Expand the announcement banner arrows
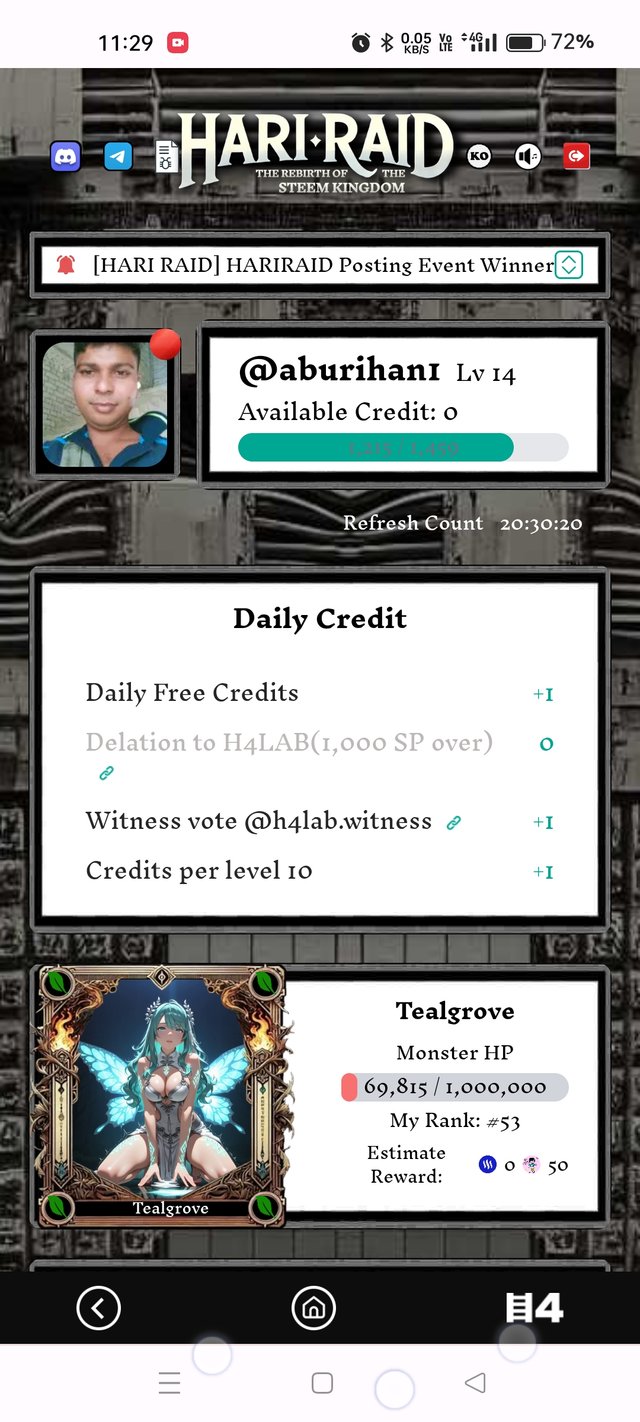Image resolution: width=640 pixels, height=1422 pixels. pos(568,265)
